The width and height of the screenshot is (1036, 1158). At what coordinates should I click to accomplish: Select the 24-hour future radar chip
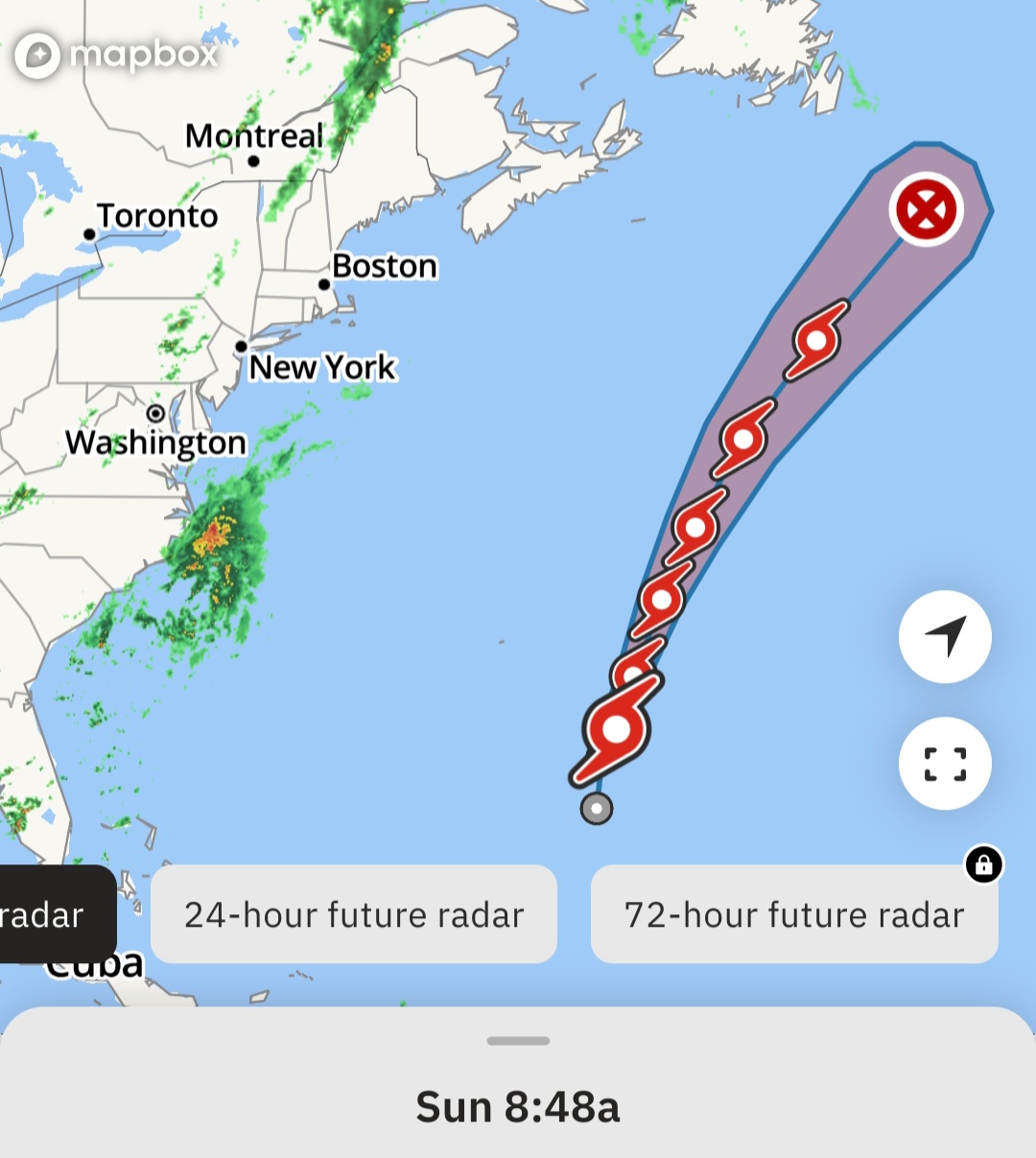point(354,914)
